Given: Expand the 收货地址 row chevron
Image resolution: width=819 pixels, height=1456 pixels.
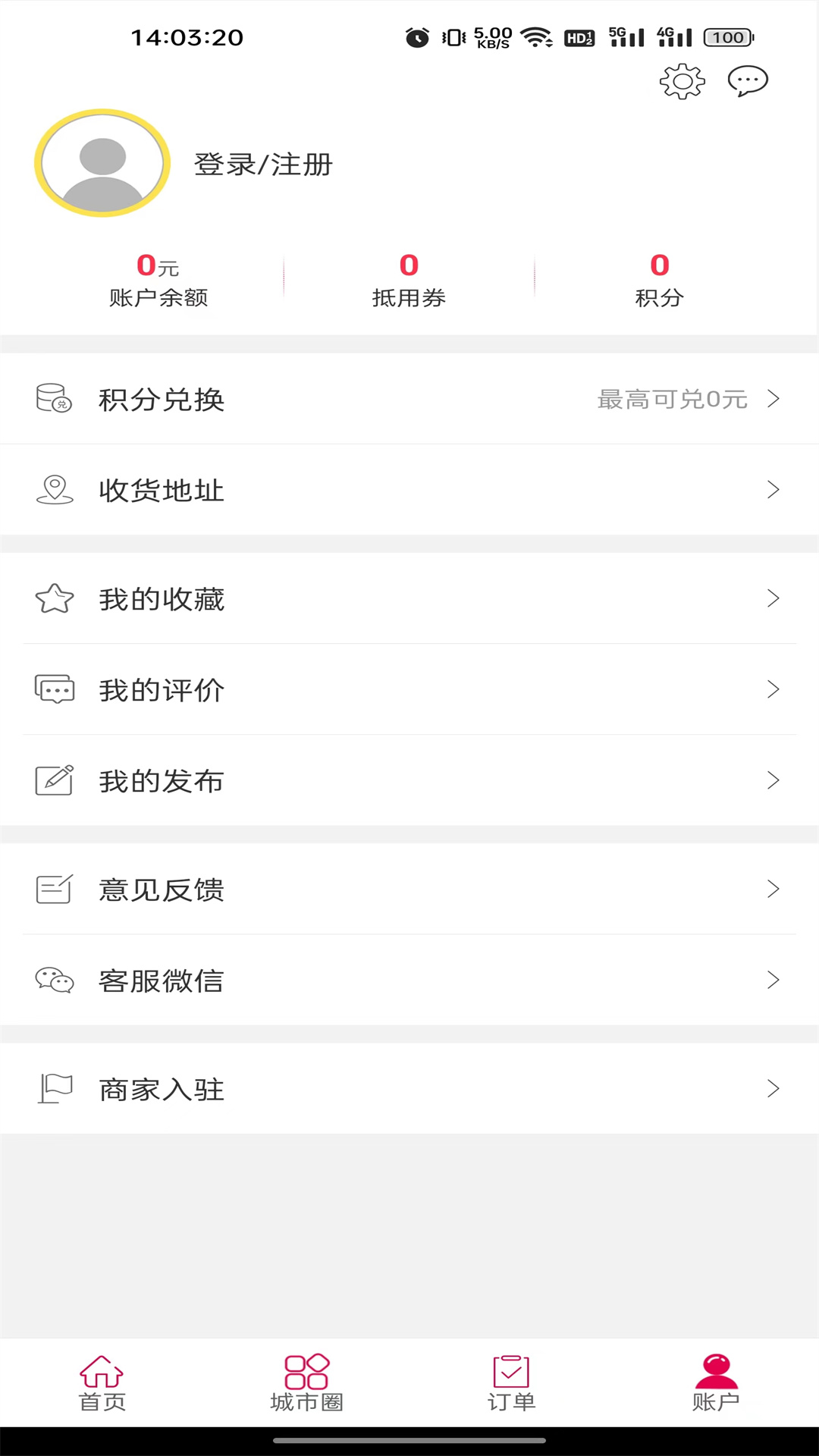Looking at the screenshot, I should click(773, 490).
